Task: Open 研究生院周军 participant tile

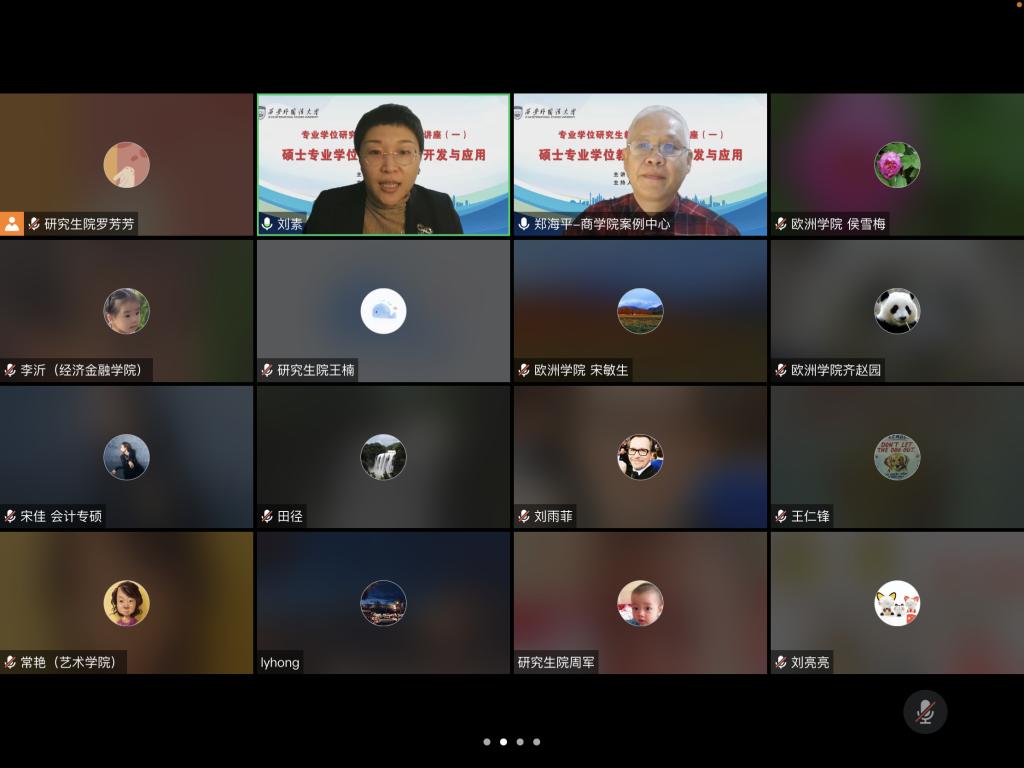Action: (640, 603)
